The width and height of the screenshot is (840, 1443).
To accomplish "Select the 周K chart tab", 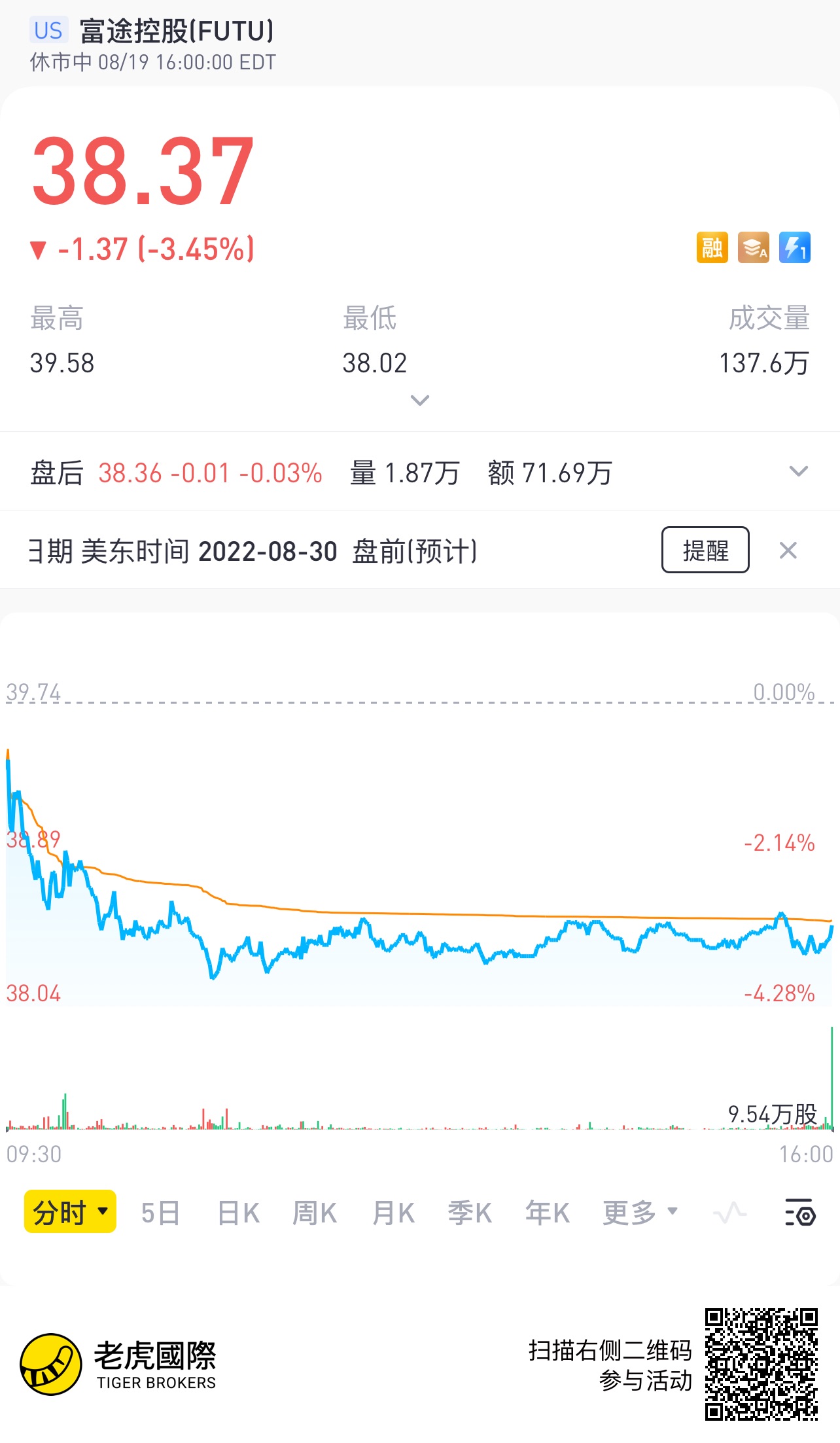I will 315,1213.
